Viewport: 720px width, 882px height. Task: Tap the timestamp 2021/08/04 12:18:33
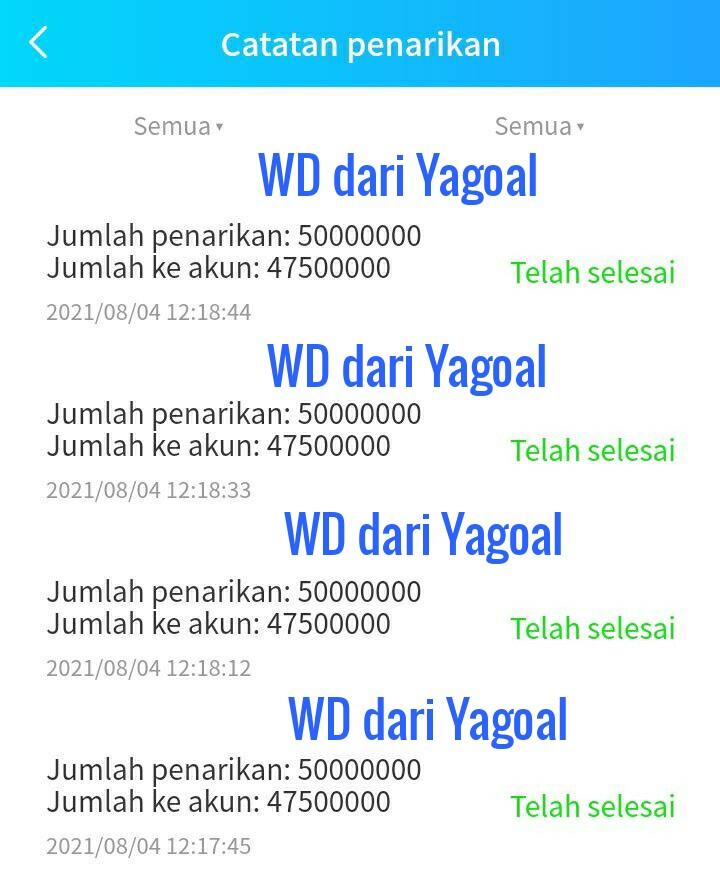pyautogui.click(x=150, y=489)
